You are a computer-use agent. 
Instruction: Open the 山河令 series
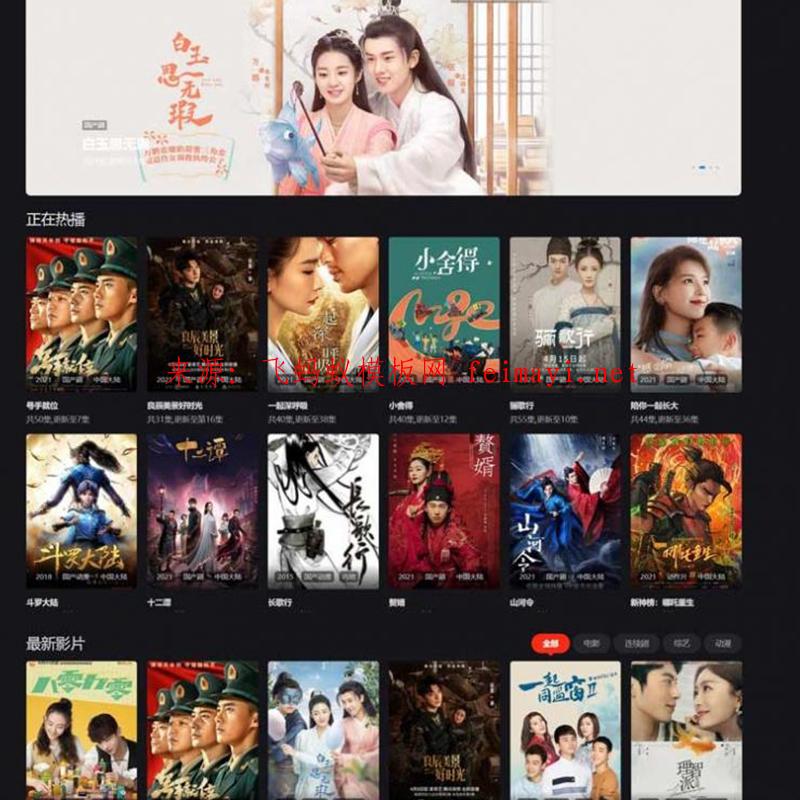click(x=565, y=510)
